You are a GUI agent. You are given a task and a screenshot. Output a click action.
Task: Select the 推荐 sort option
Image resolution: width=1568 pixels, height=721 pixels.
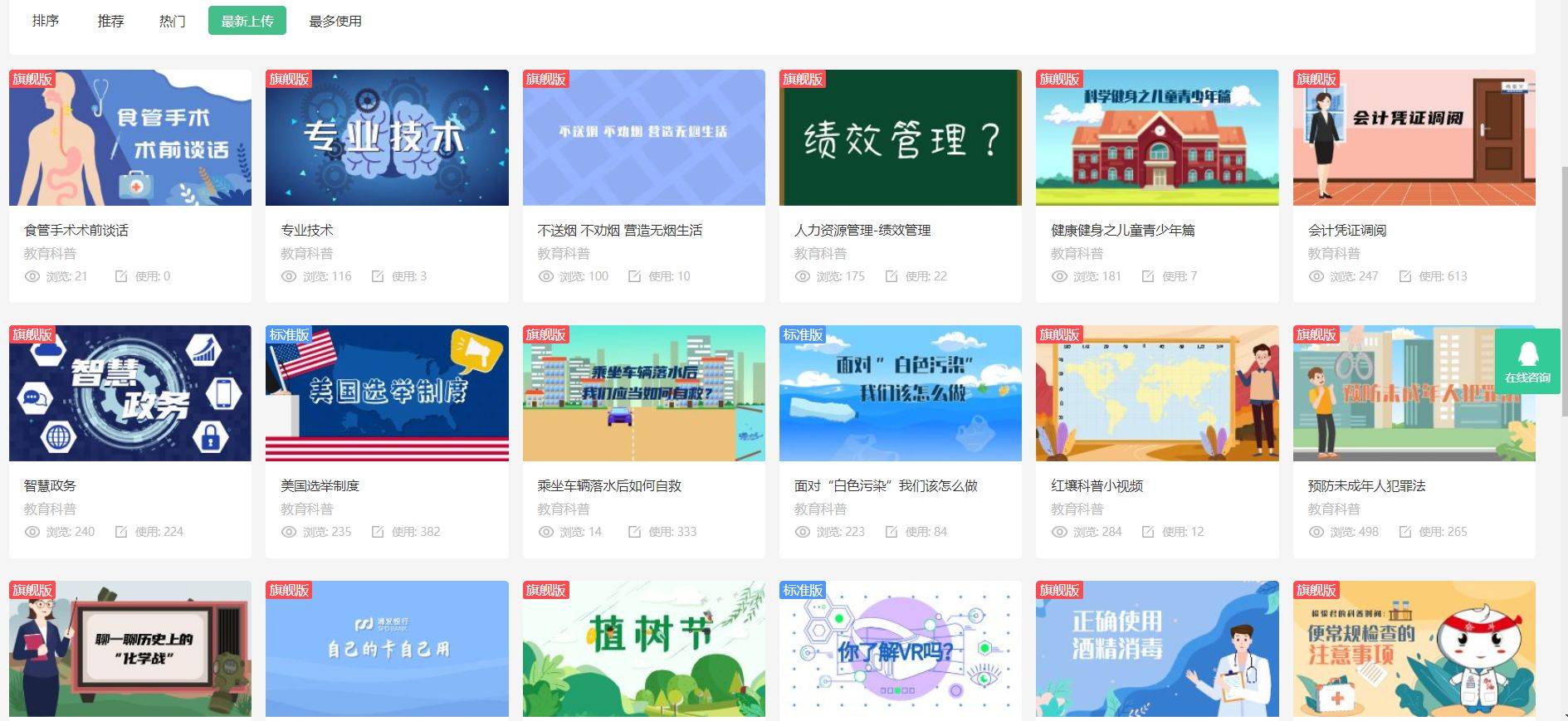[110, 21]
